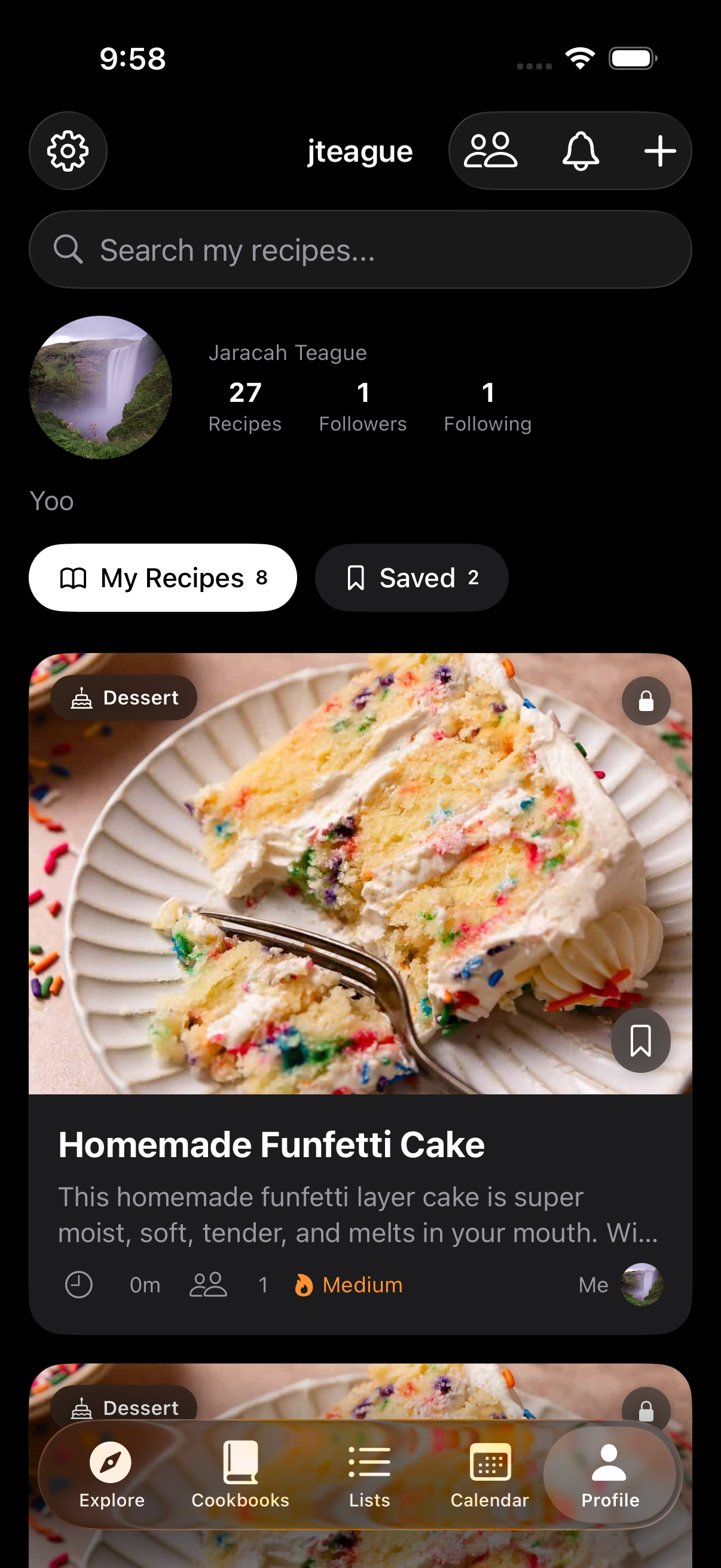The image size is (721, 1568).
Task: Open the settings gear icon
Action: pyautogui.click(x=68, y=151)
